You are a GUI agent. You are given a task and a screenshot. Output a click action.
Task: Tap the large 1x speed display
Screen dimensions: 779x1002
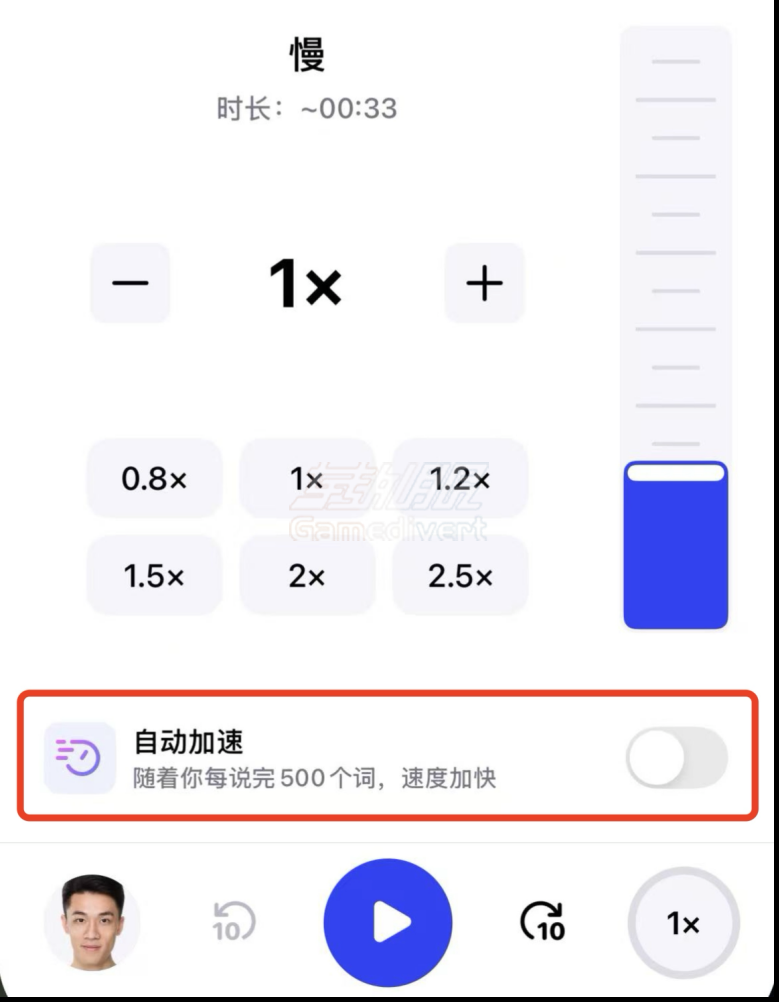tap(308, 281)
